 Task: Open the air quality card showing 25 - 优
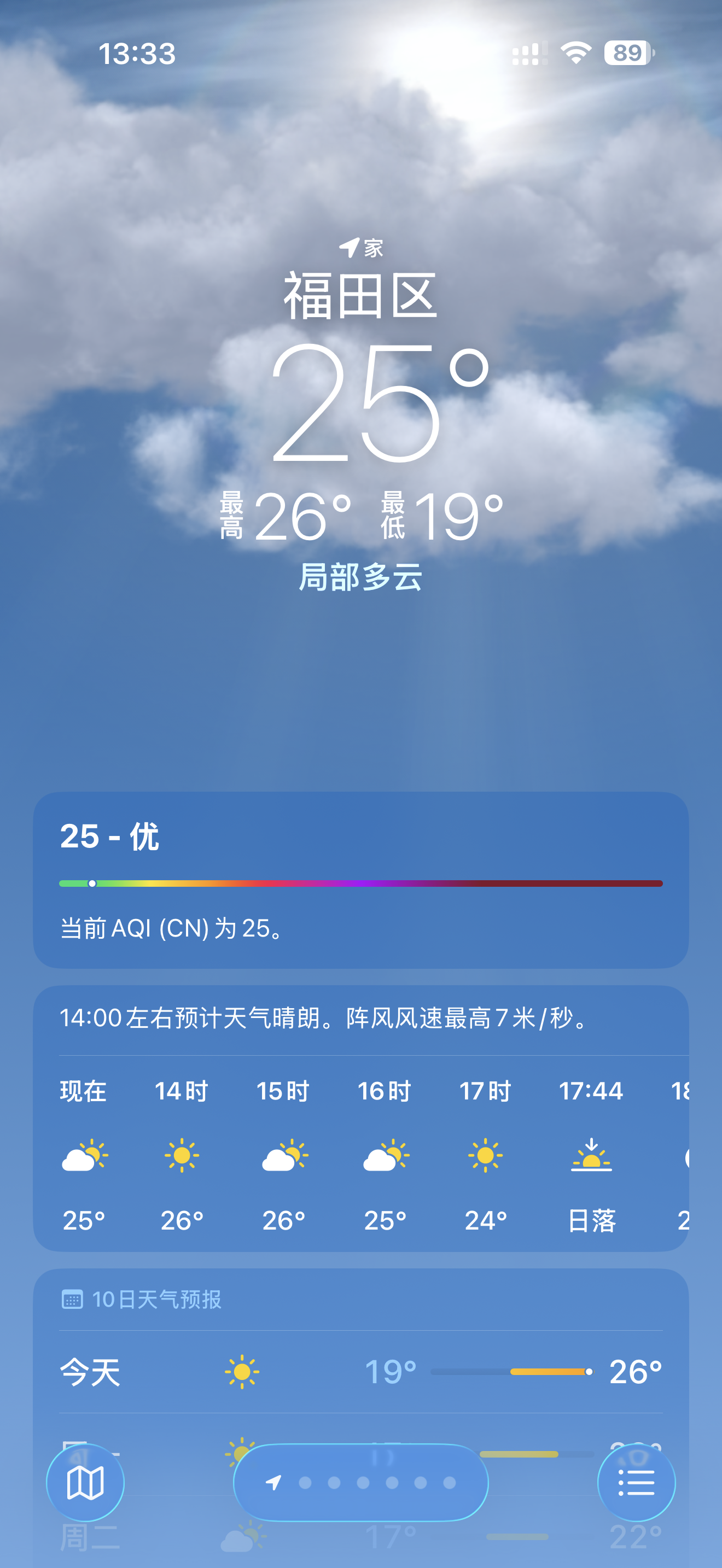[x=360, y=879]
